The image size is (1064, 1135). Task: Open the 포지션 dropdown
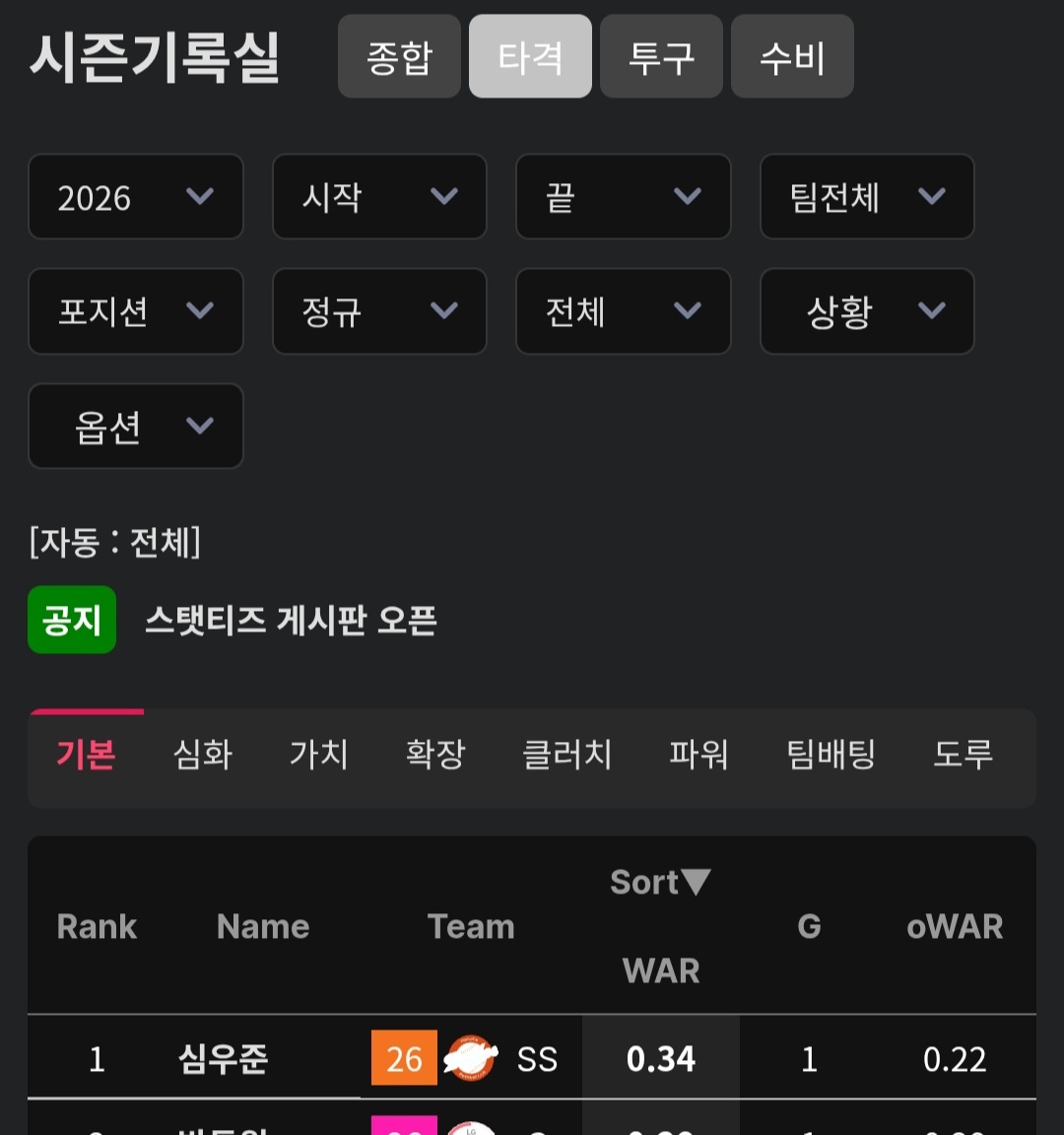coord(136,311)
